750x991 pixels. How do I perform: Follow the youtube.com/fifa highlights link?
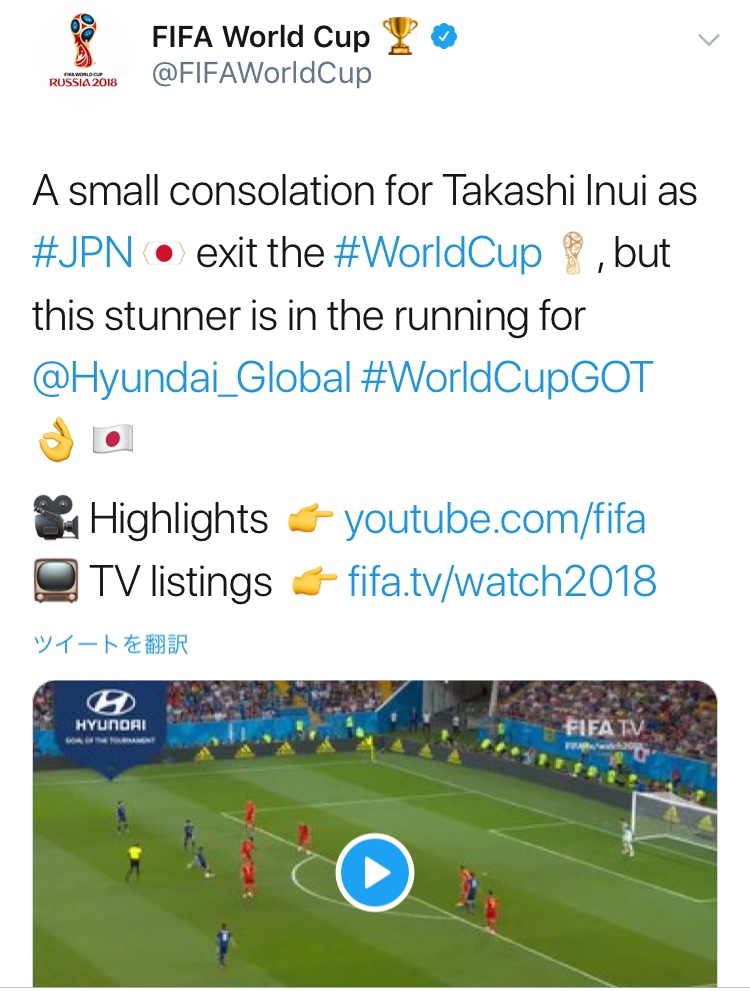point(495,520)
